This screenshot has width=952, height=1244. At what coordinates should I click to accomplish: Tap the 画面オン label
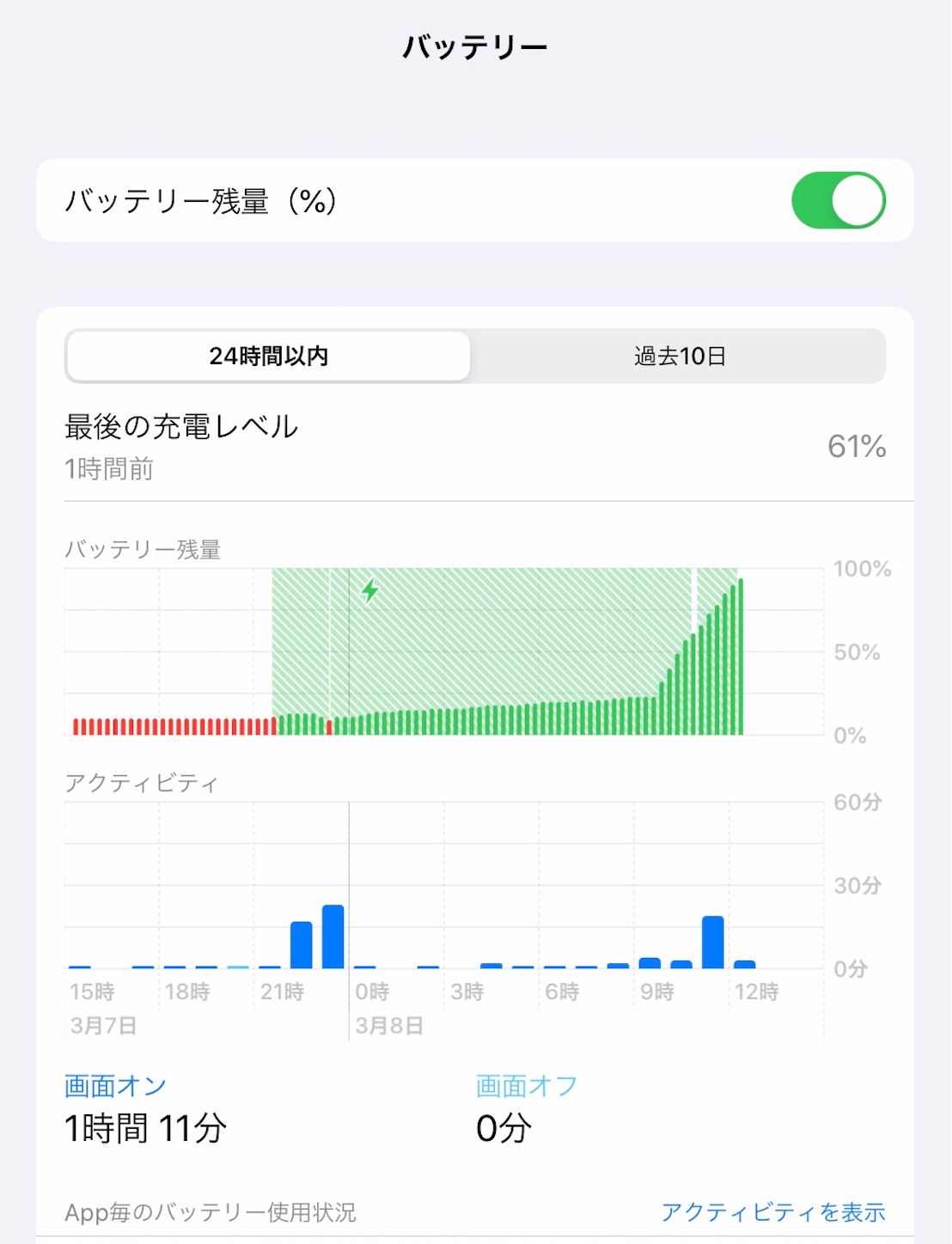(x=115, y=1086)
